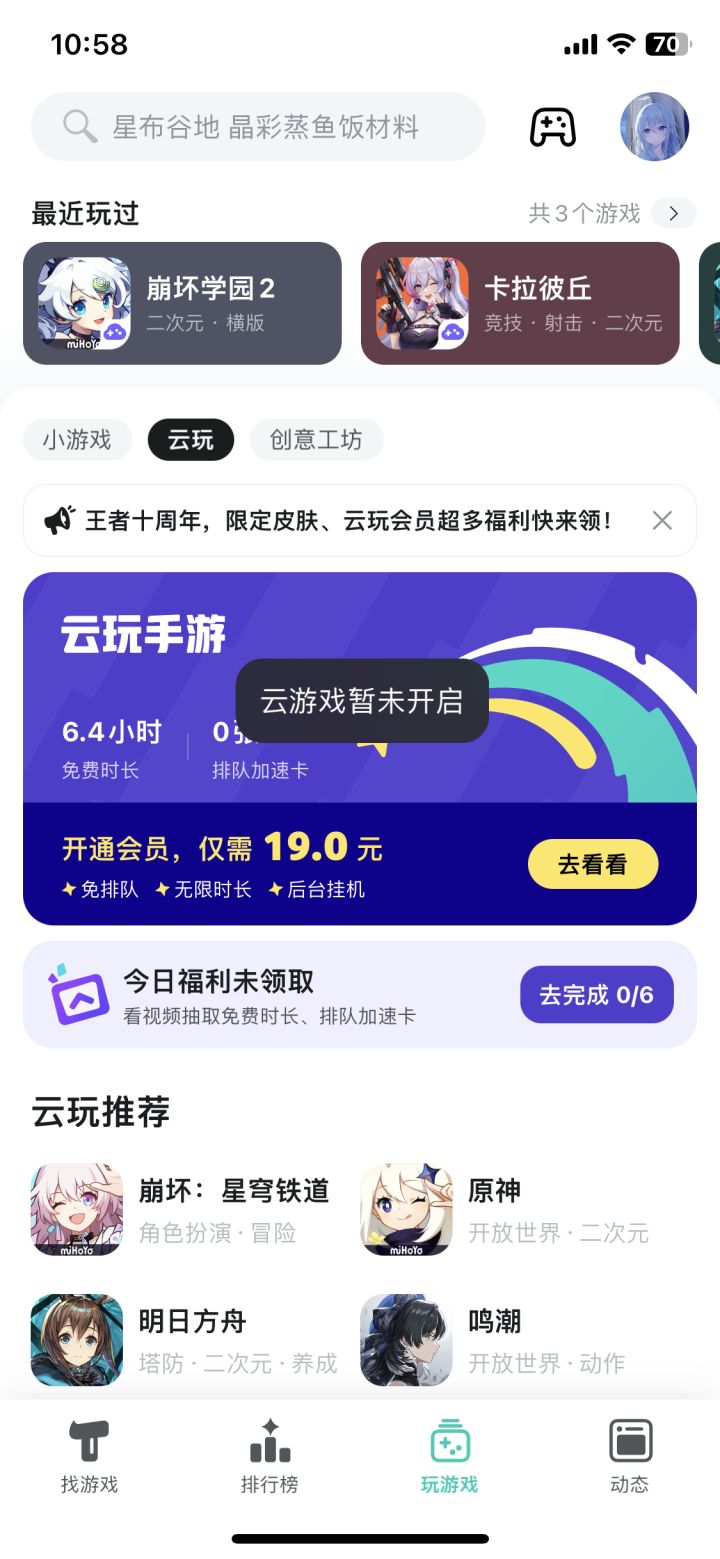This screenshot has width=720, height=1559.
Task: Select the 明日方舟 game icon
Action: click(76, 1340)
